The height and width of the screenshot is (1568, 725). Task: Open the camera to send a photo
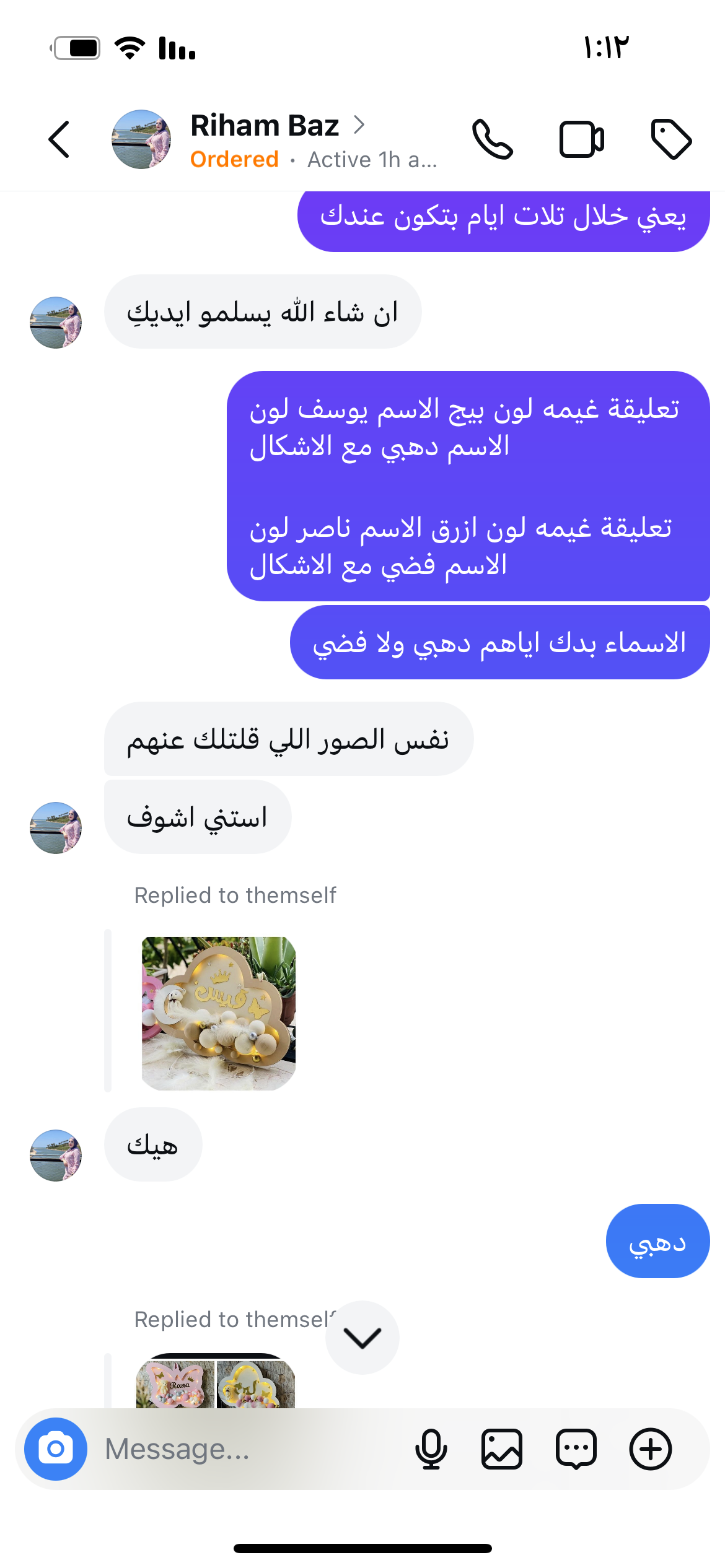pos(56,1449)
